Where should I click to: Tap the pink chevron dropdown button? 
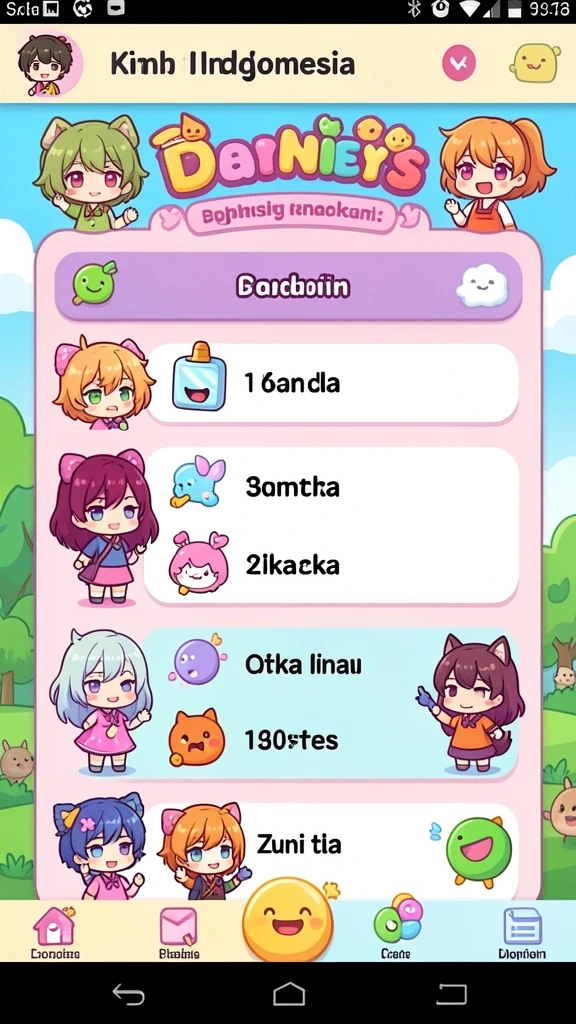[458, 63]
